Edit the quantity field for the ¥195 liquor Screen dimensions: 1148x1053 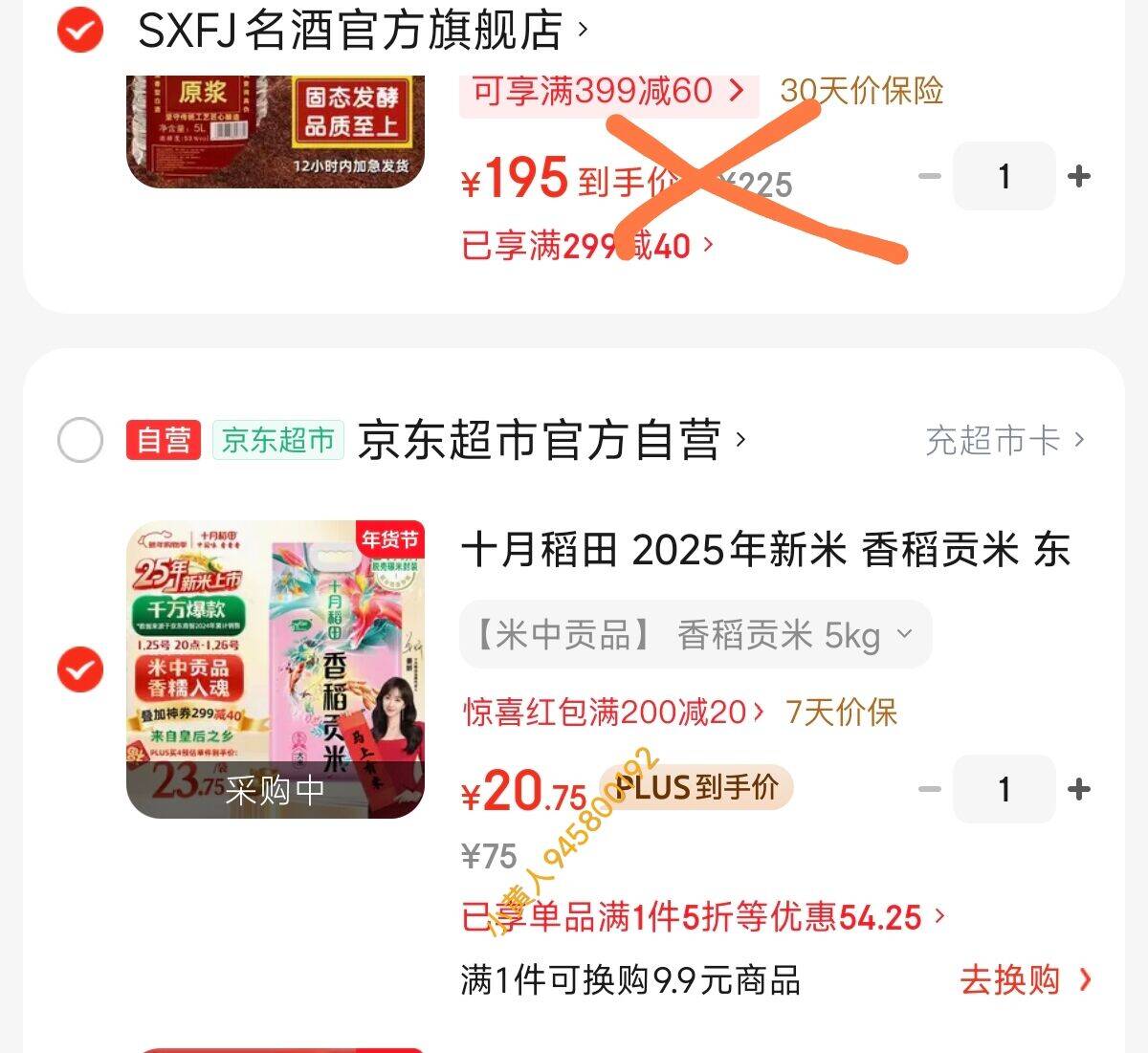tap(1004, 176)
